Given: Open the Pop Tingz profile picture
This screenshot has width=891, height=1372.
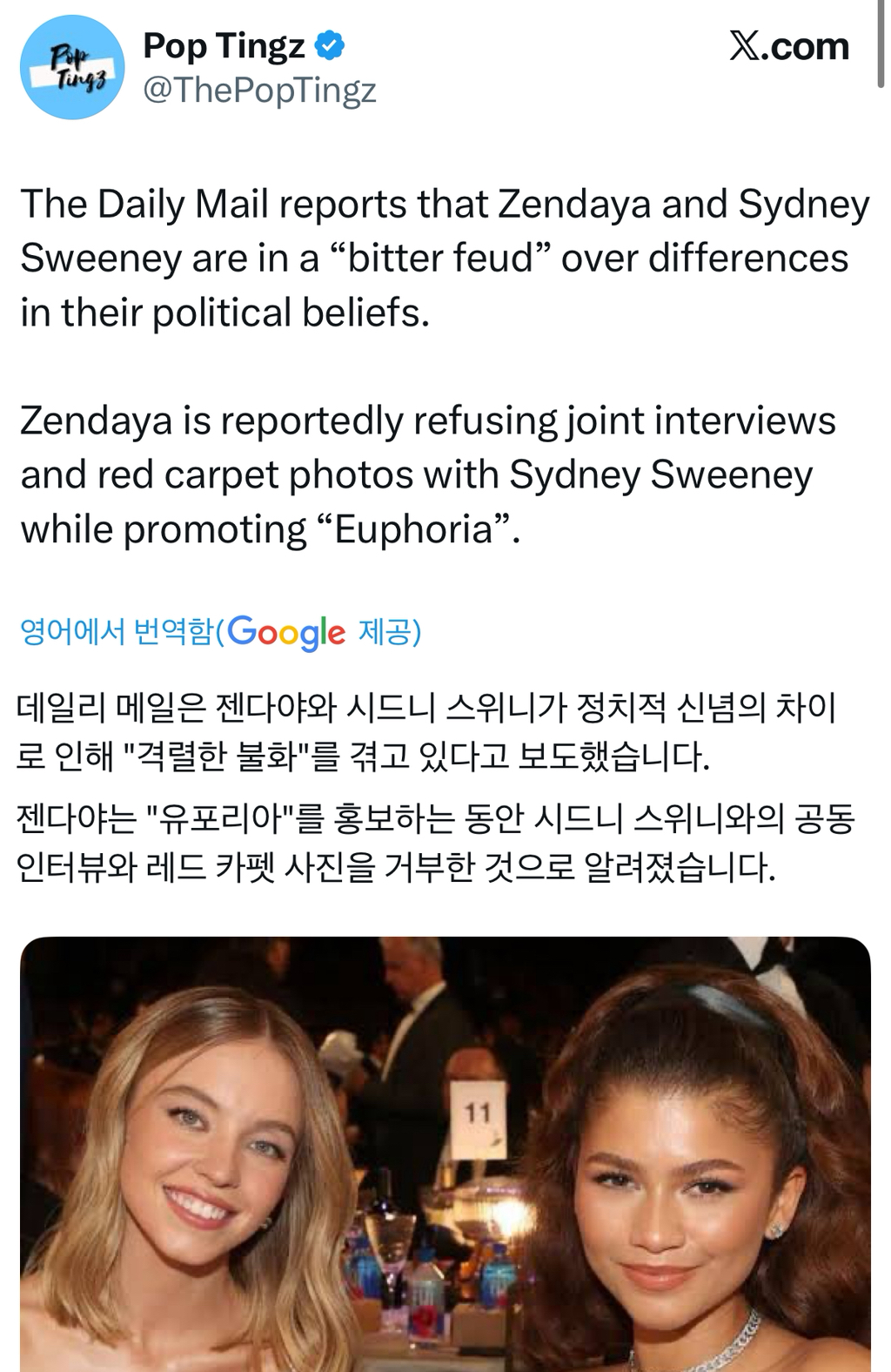Looking at the screenshot, I should 73,67.
